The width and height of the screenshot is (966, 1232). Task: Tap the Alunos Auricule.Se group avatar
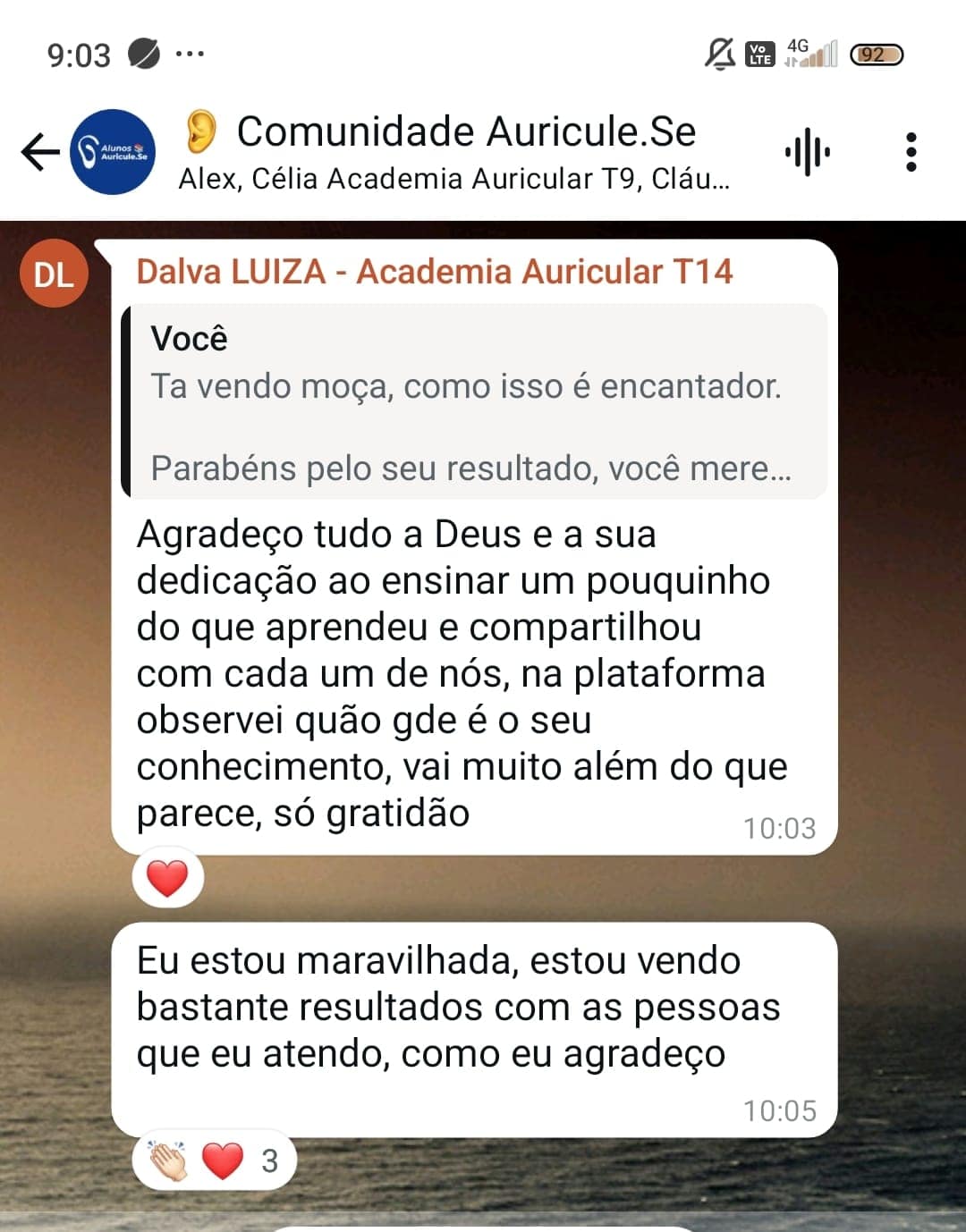[113, 152]
